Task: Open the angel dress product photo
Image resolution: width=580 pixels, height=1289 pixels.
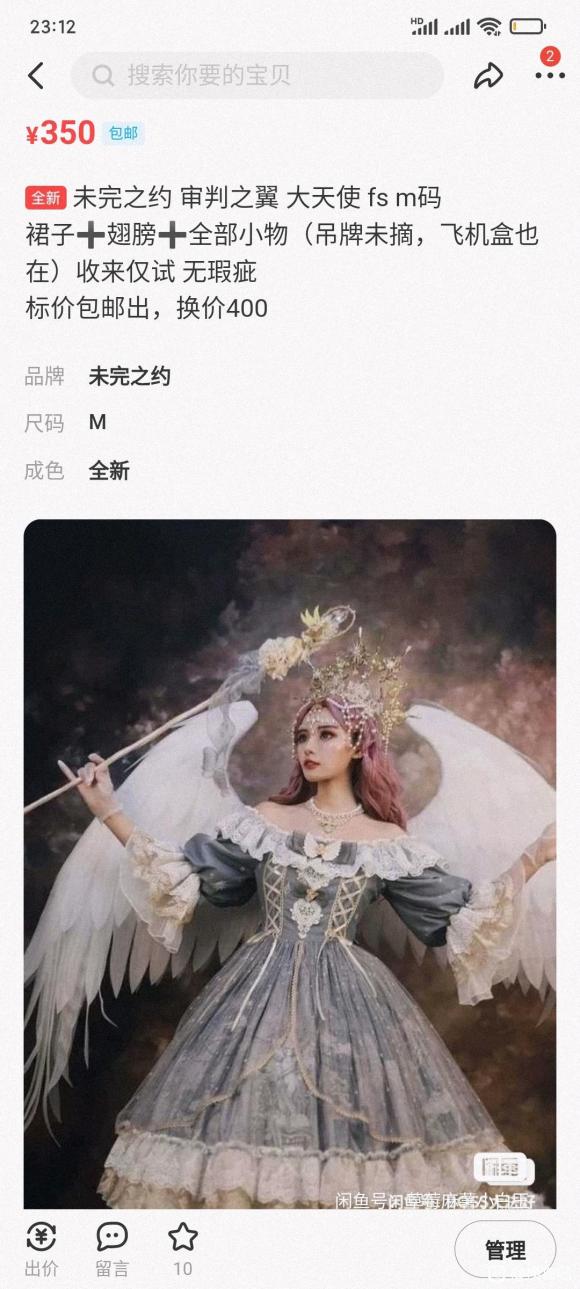Action: coord(290,864)
